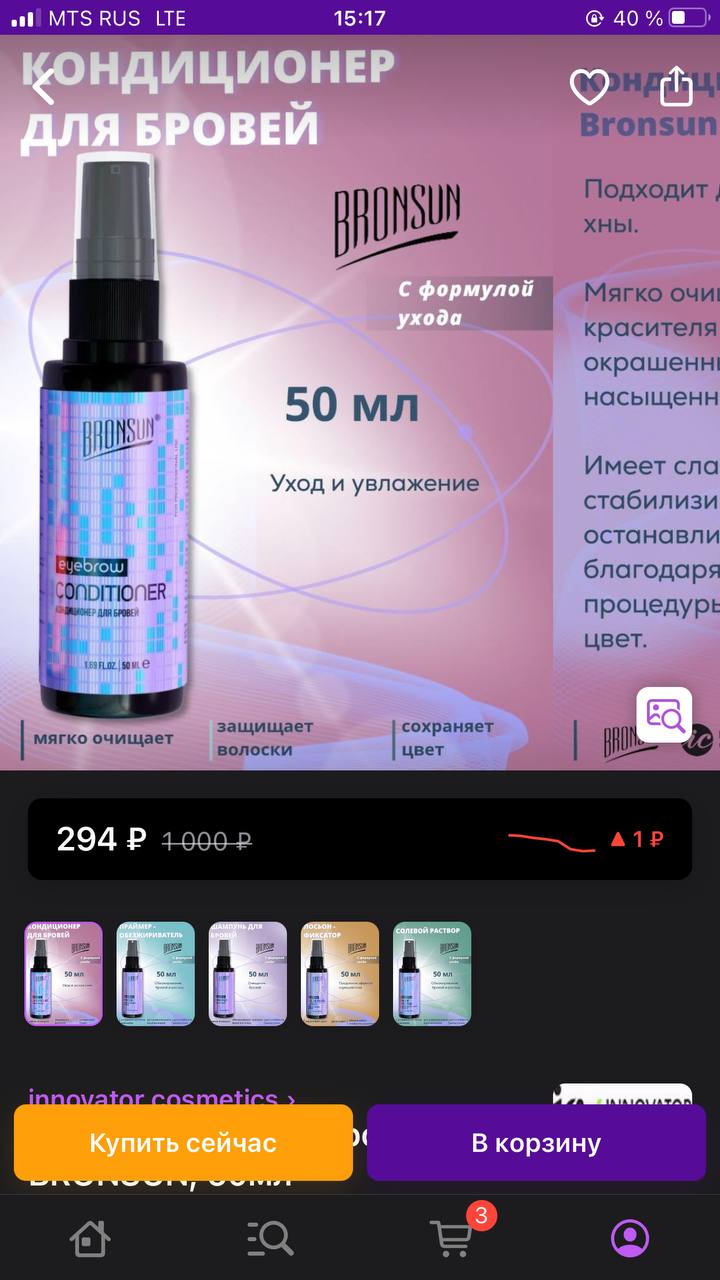Open the shopping cart tab

point(452,1236)
